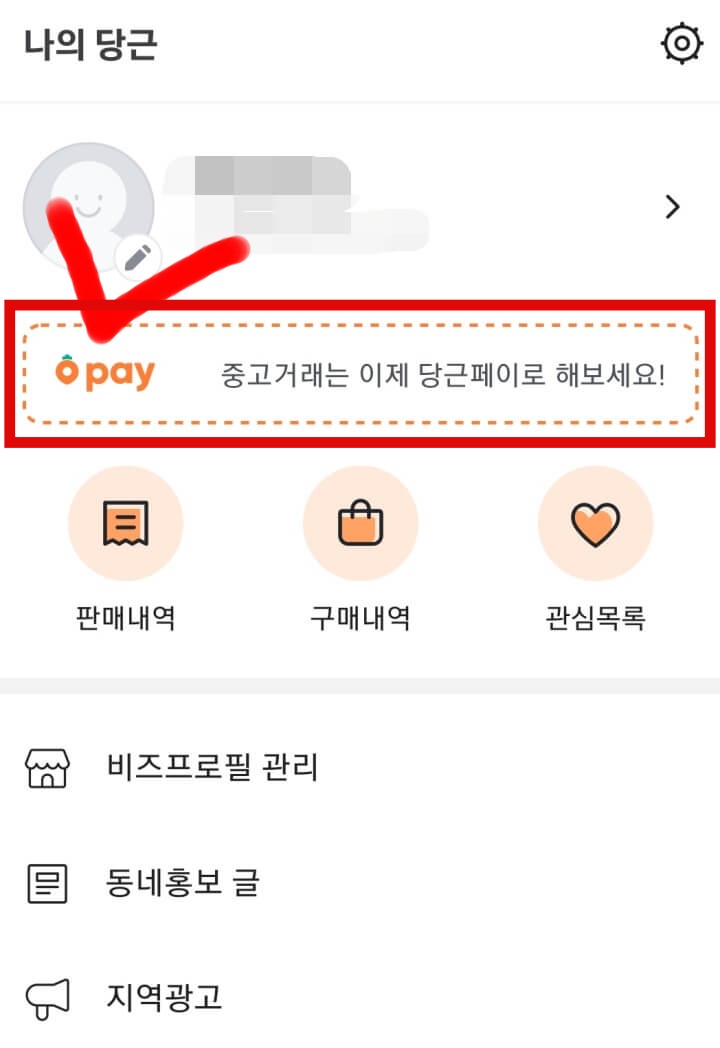This screenshot has width=720, height=1048.
Task: Click the 구매내역 label text
Action: 361,618
